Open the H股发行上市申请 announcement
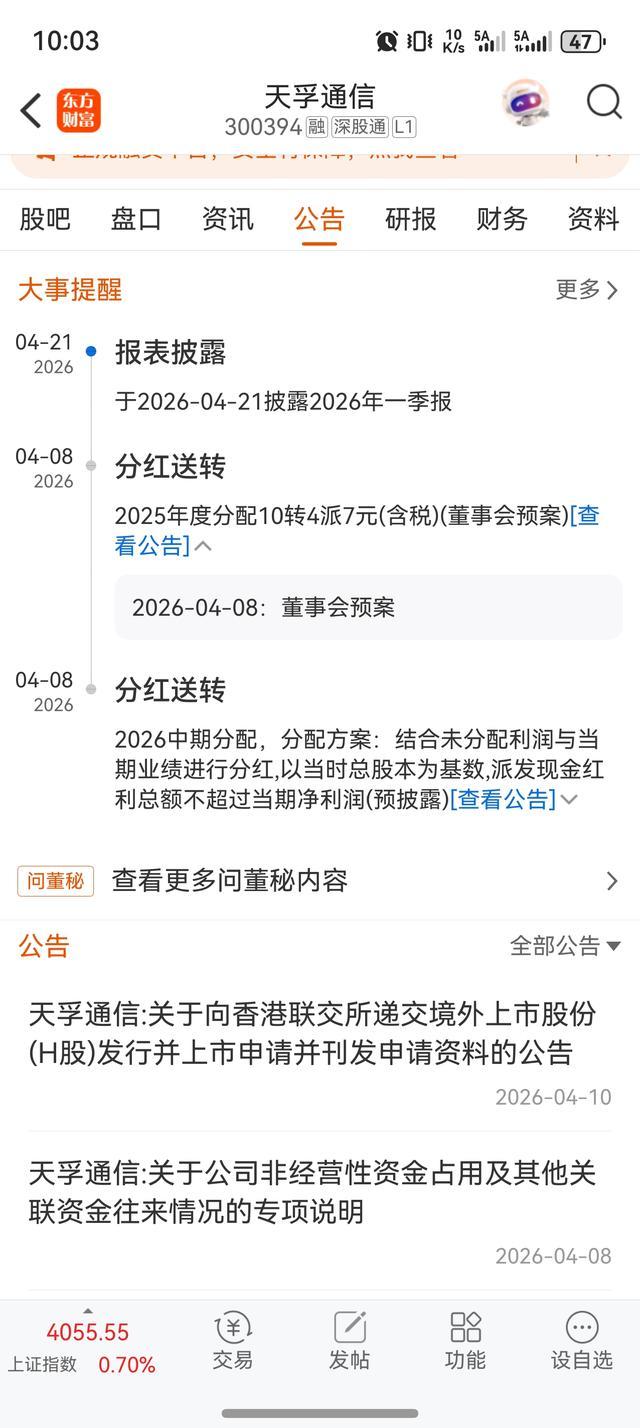This screenshot has width=640, height=1428. click(312, 1033)
